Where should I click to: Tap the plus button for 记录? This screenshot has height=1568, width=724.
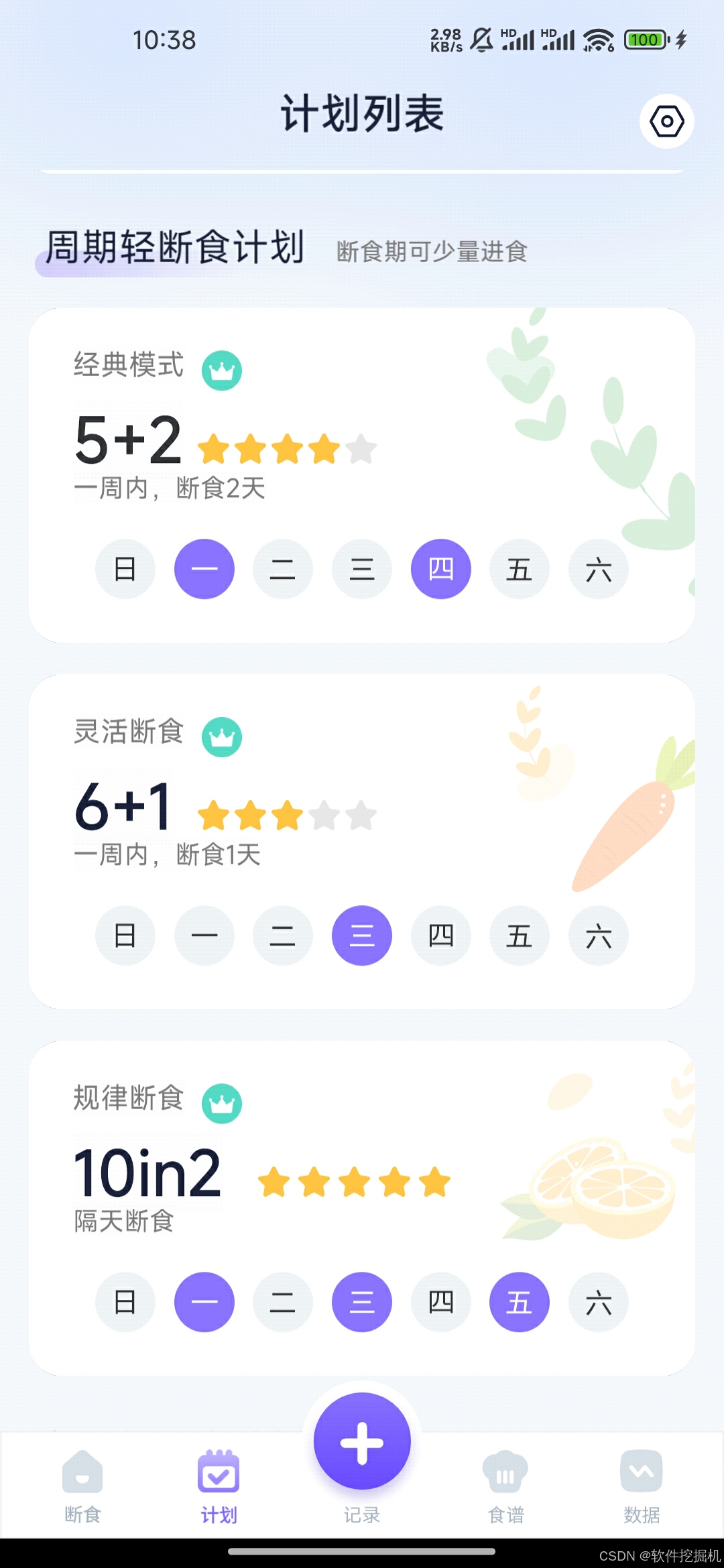(362, 1442)
